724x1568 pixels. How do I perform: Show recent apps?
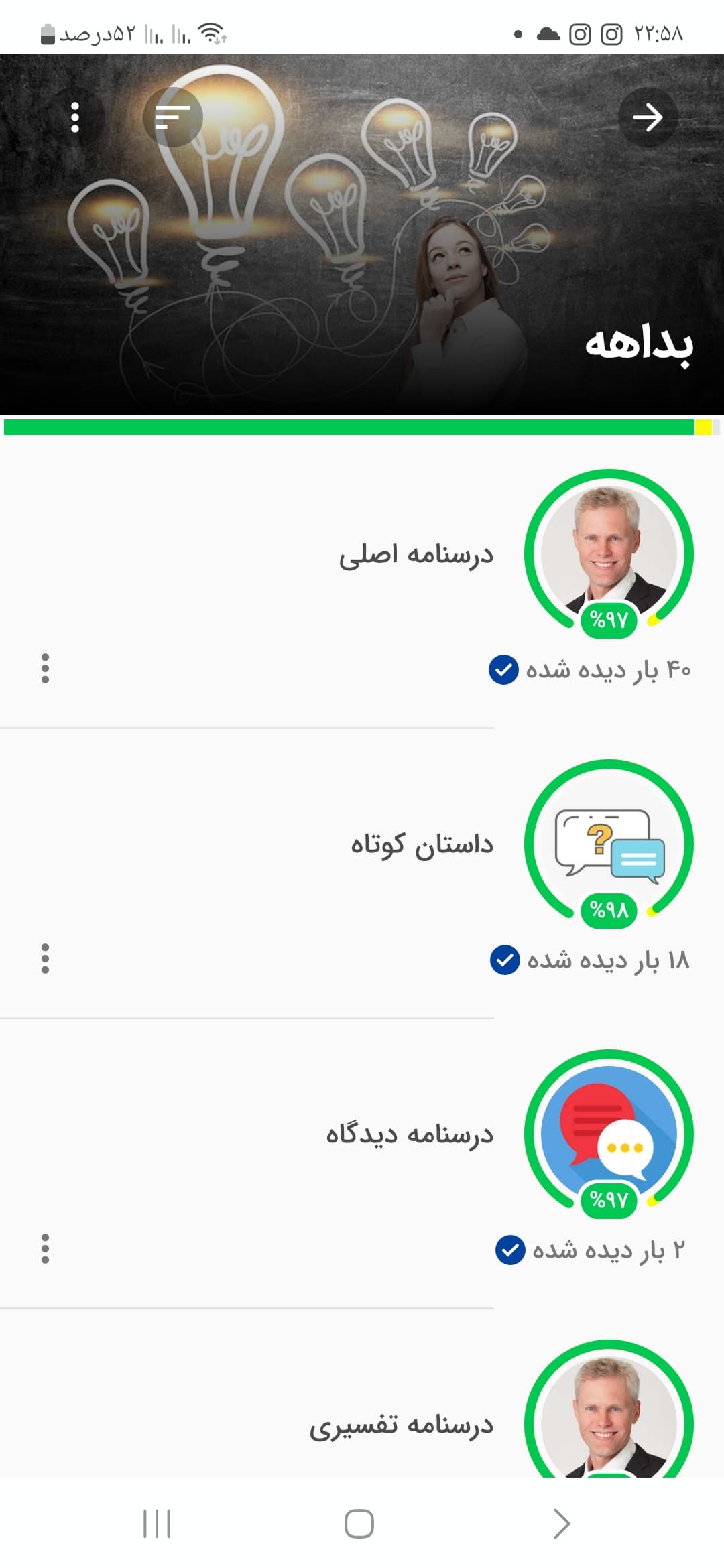click(x=157, y=1523)
